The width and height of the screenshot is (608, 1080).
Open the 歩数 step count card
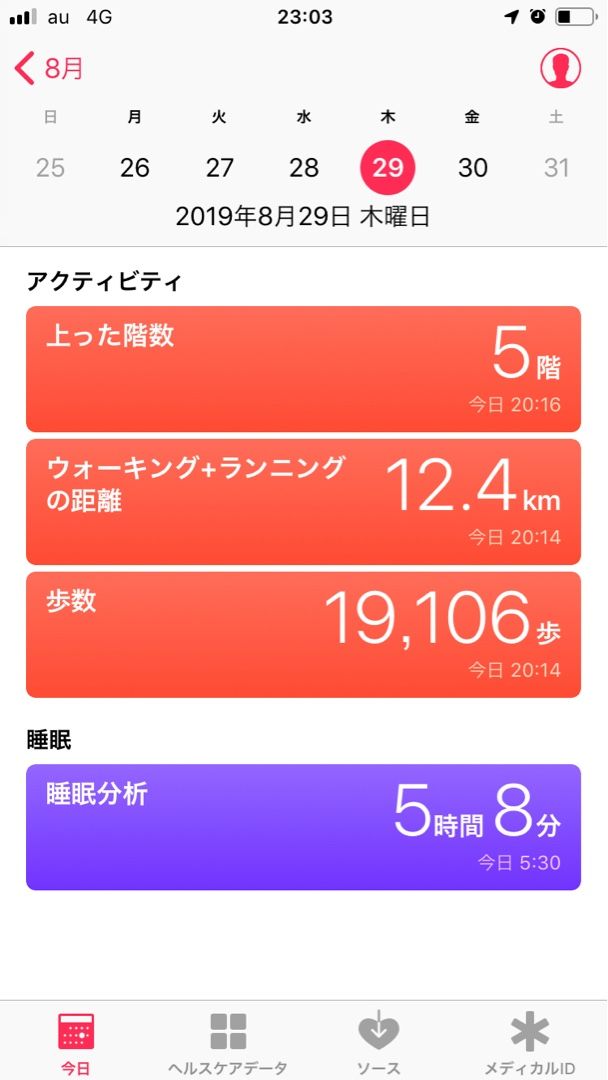pos(303,634)
